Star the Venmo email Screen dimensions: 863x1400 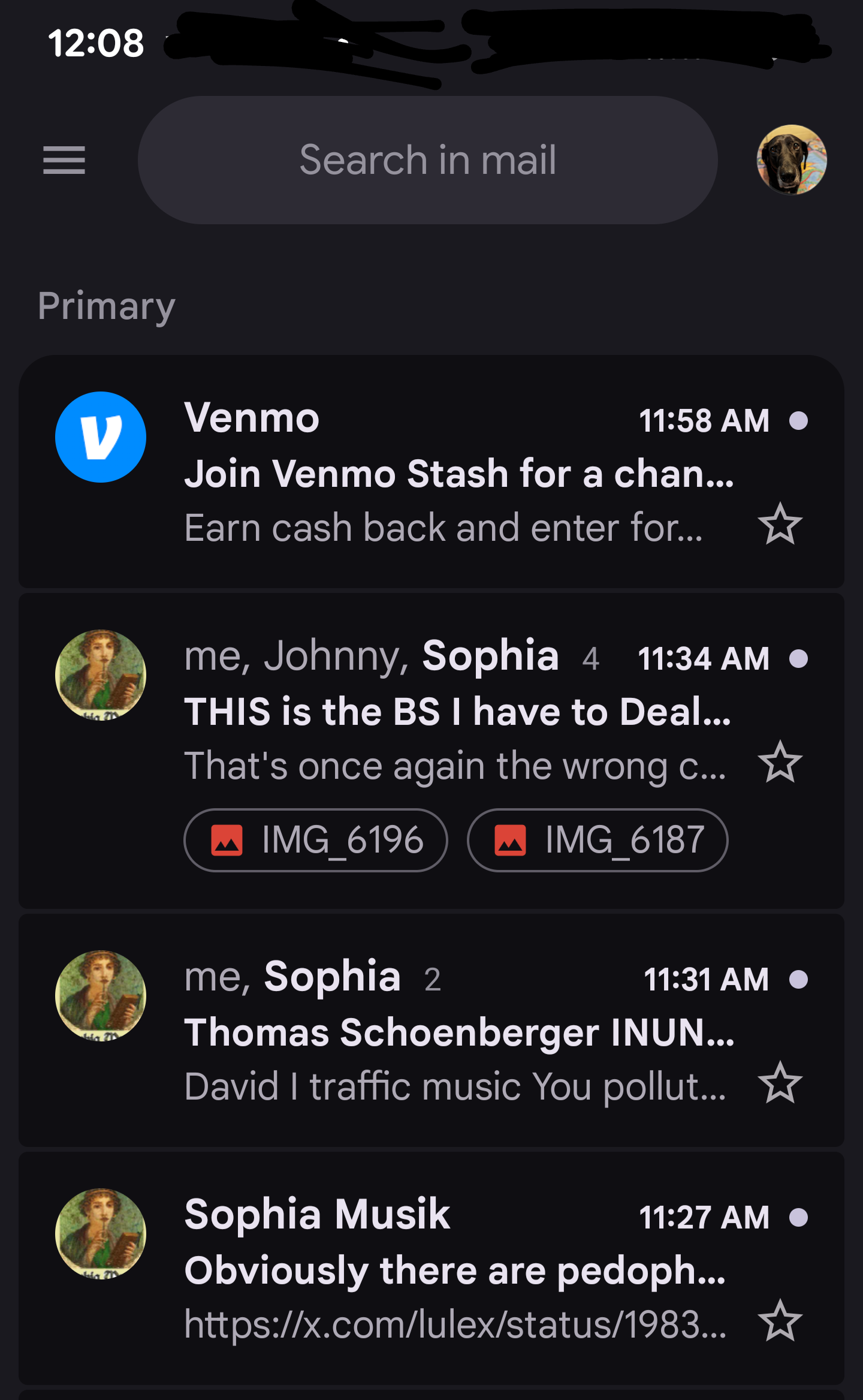[780, 525]
